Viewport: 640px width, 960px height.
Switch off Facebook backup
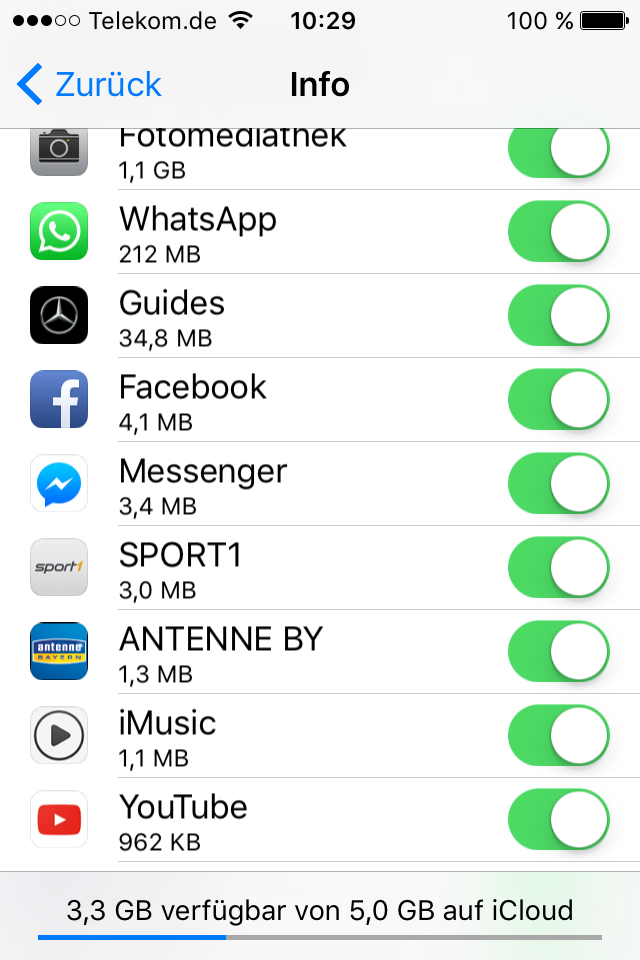pos(559,399)
